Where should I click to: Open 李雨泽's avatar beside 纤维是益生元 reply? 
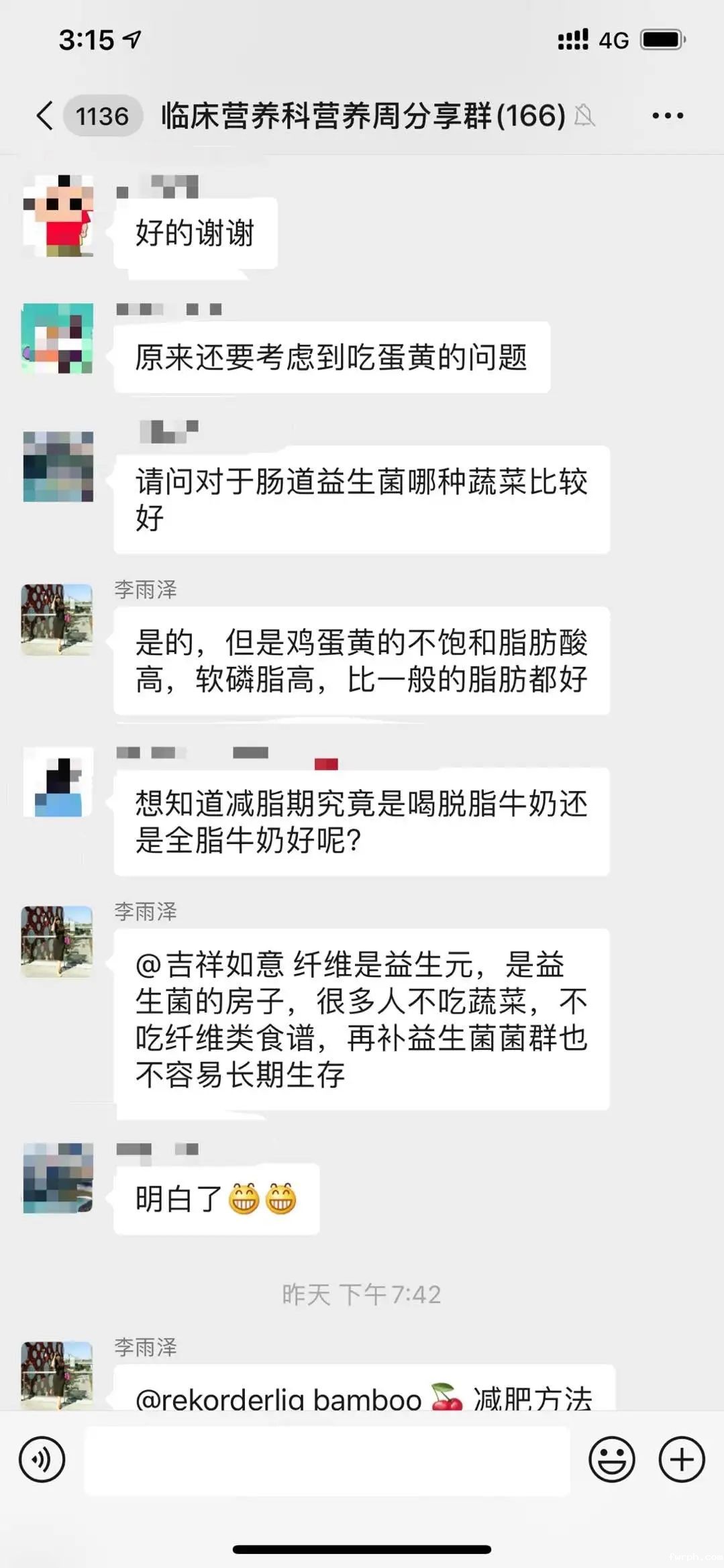58,941
